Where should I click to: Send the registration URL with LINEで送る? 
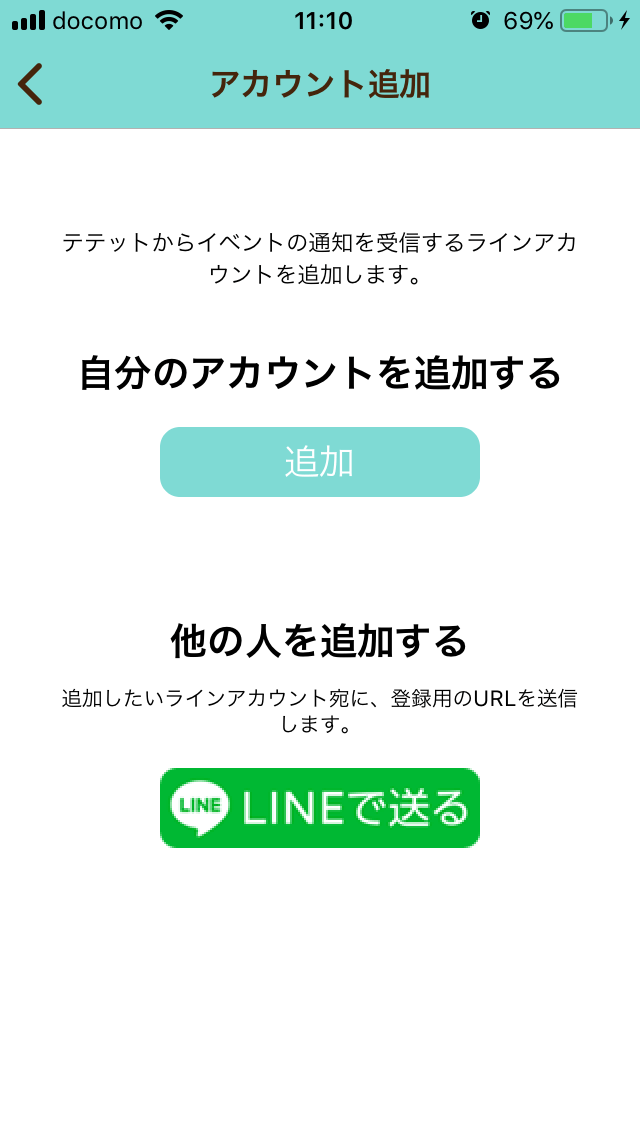tap(320, 808)
